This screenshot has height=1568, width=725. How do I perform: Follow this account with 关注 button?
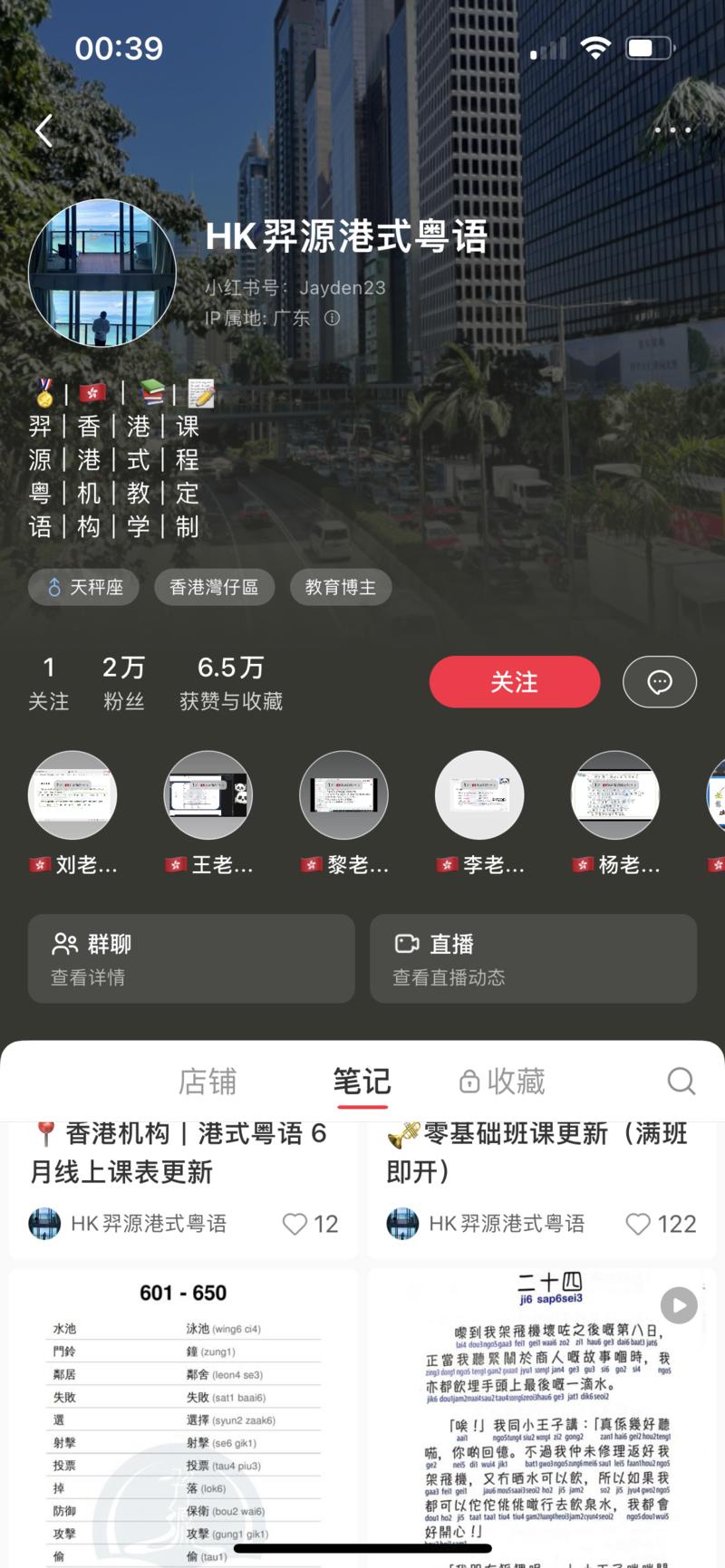tap(514, 682)
